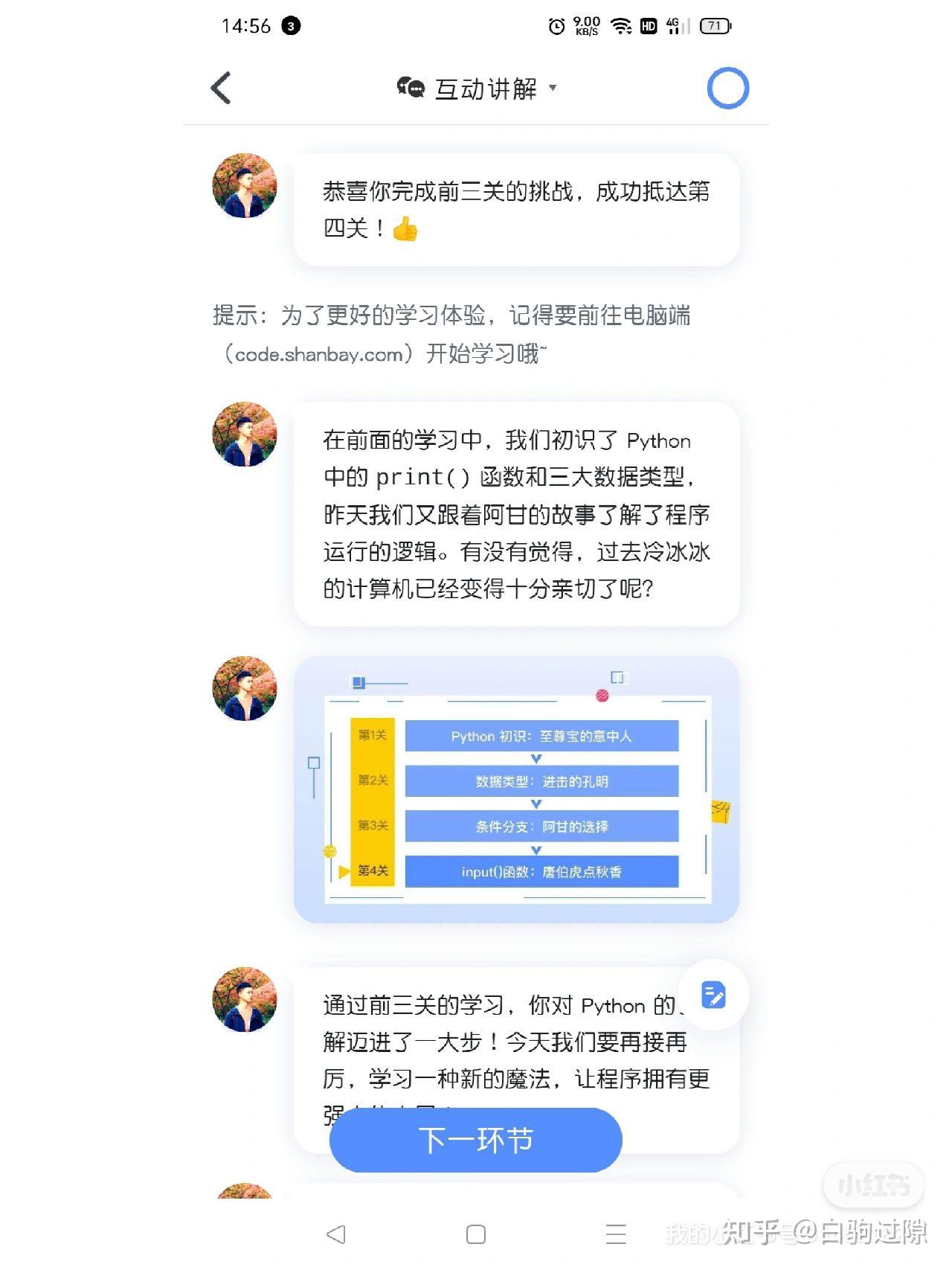Image resolution: width=952 pixels, height=1270 pixels.
Task: Go back using the top-left arrow
Action: pos(221,88)
